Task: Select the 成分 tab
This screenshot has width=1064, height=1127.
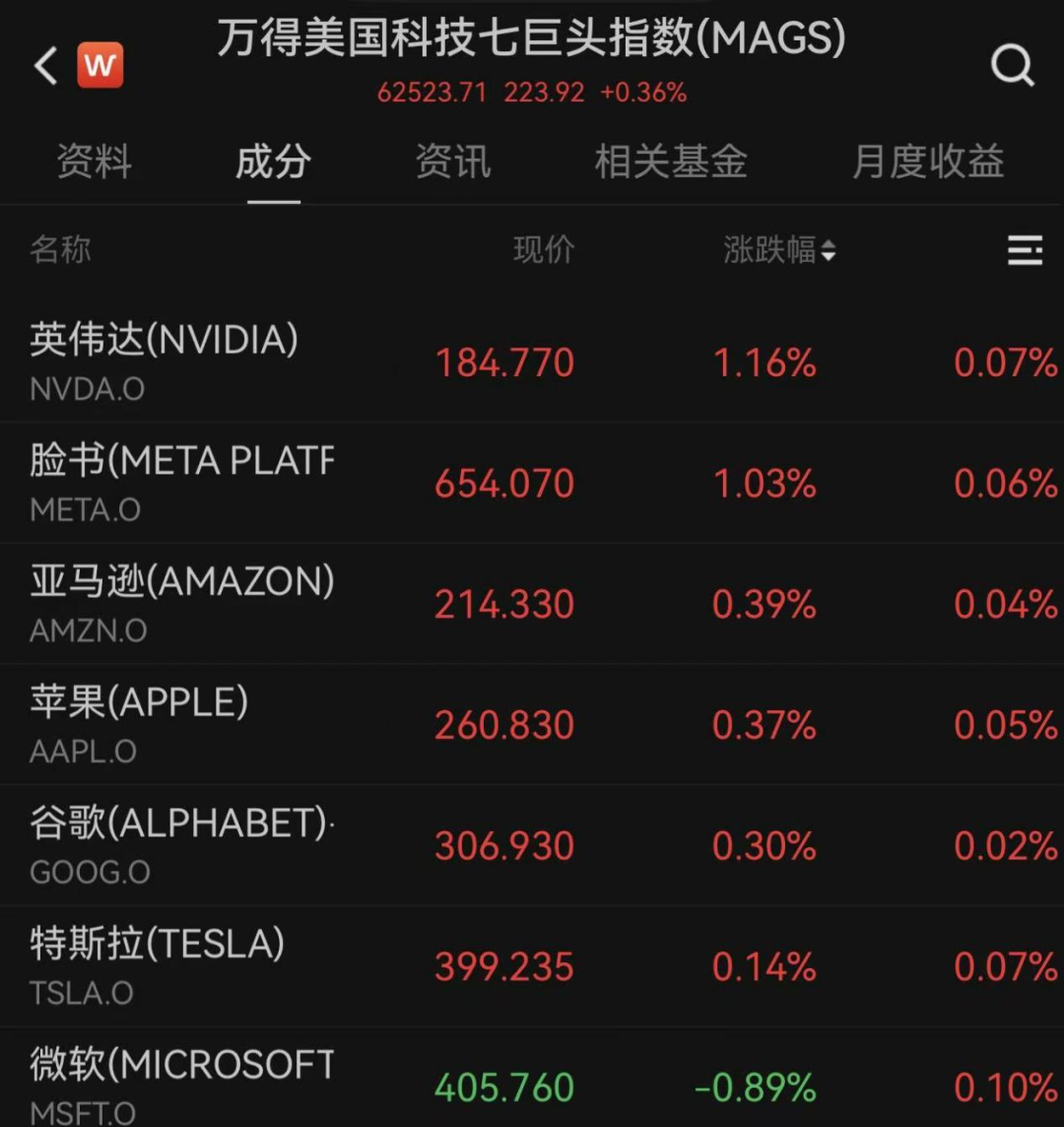Action: coord(273,163)
